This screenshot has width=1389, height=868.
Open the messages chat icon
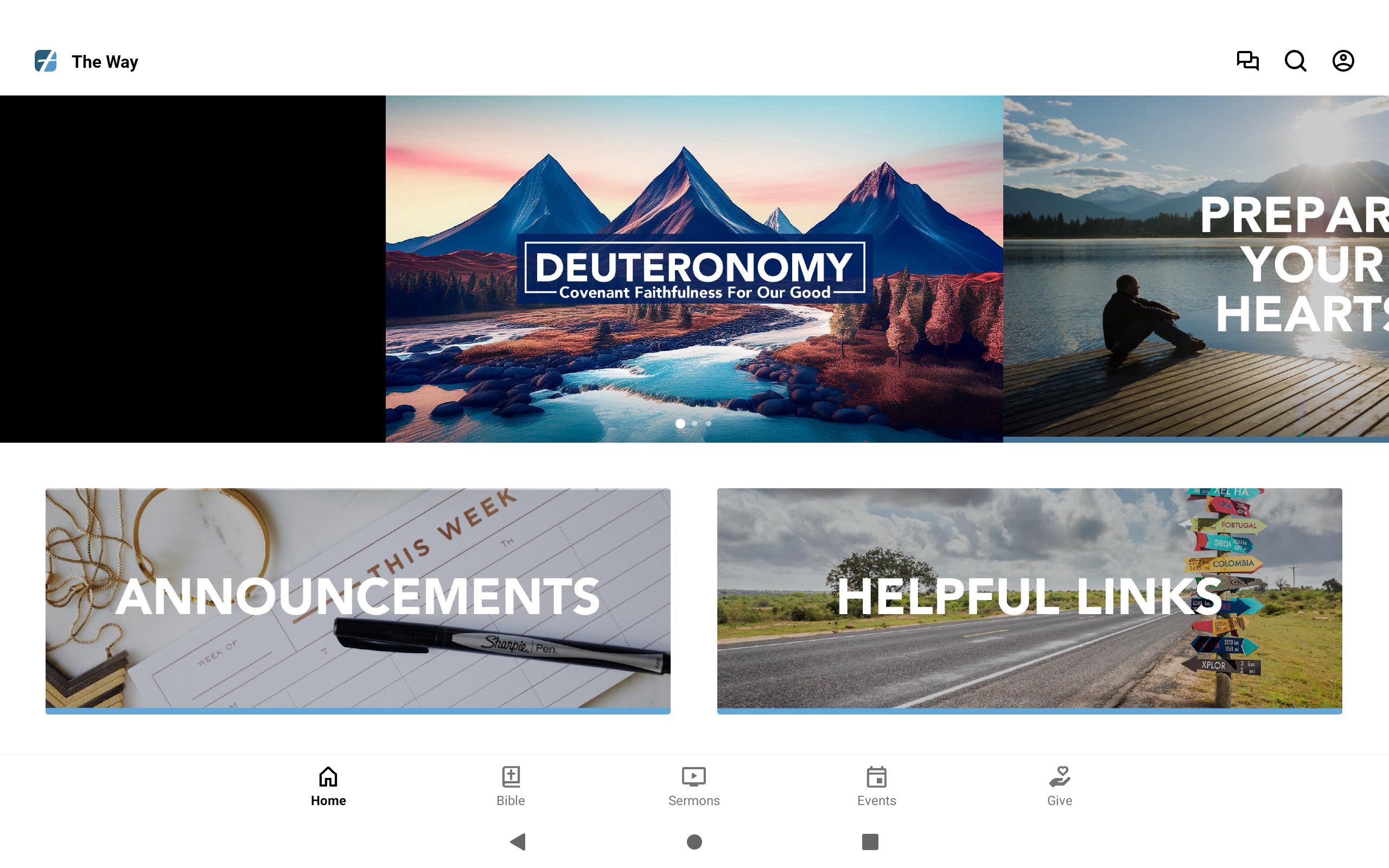pos(1247,61)
